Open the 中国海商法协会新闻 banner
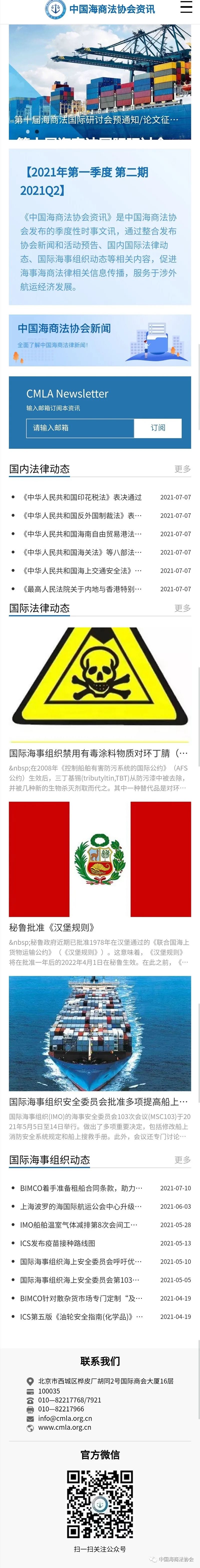 100,340
